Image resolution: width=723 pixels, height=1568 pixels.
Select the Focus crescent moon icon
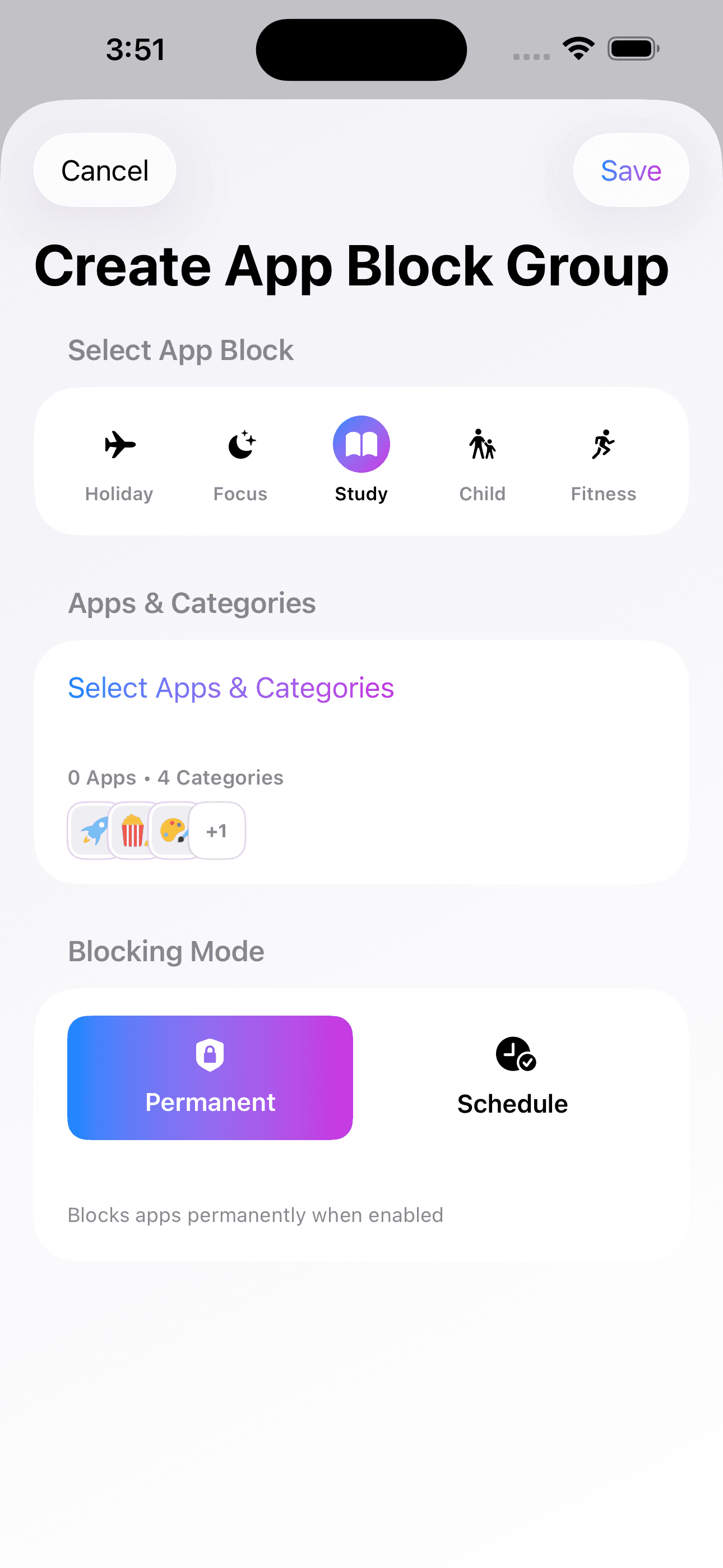[x=240, y=444]
